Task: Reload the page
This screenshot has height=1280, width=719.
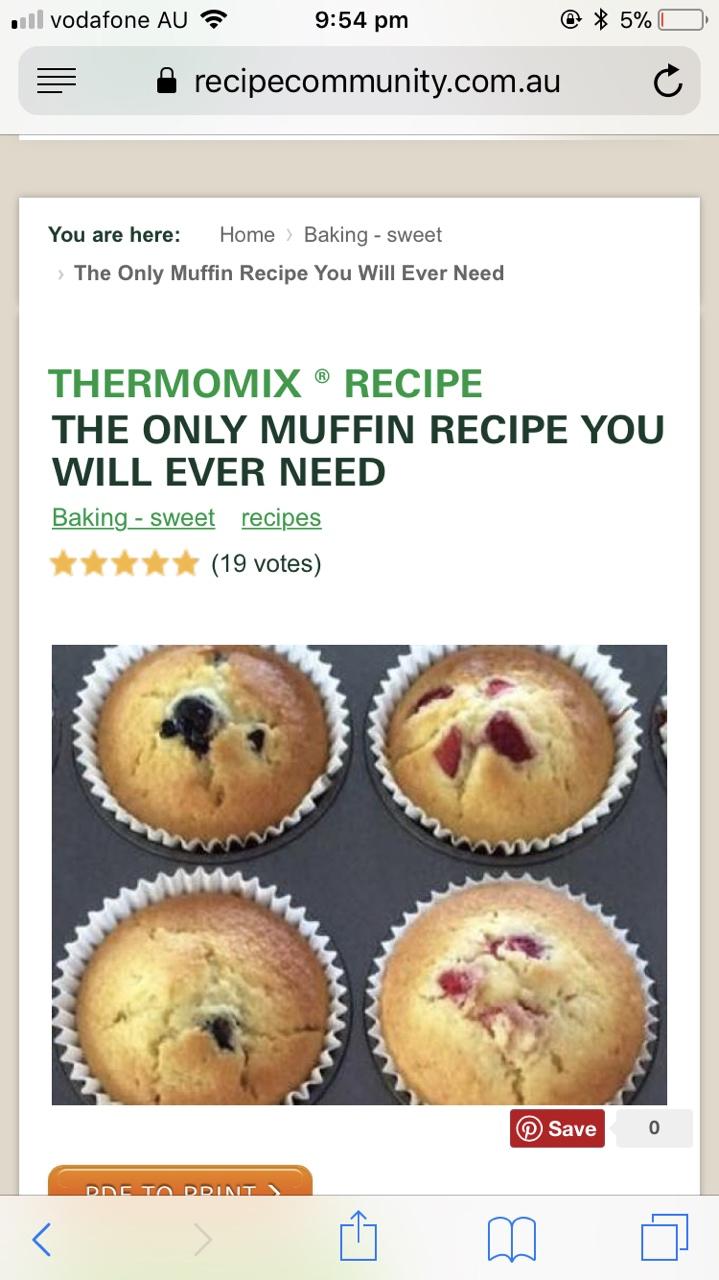Action: [x=668, y=82]
